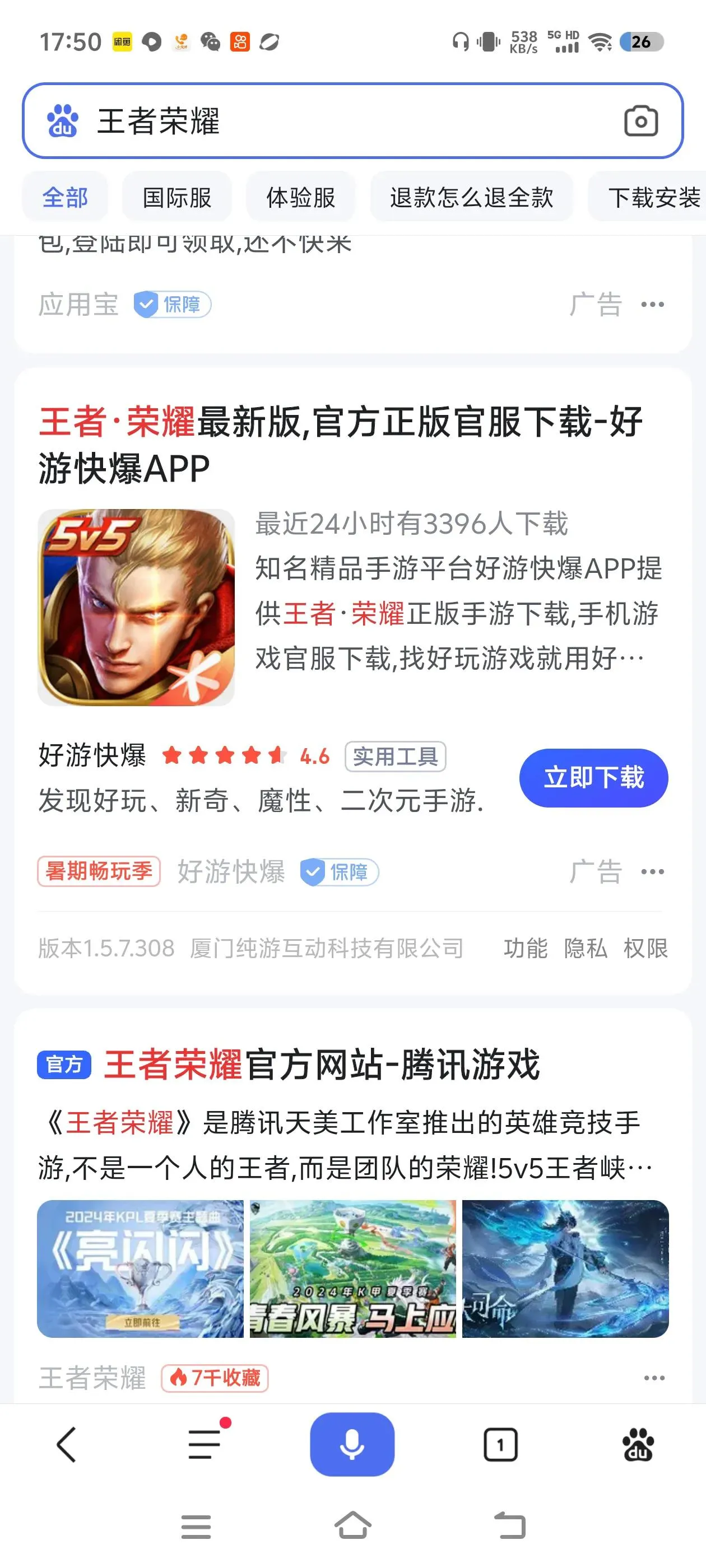Image resolution: width=706 pixels, height=1568 pixels.
Task: View 功能 details of the app
Action: [525, 948]
